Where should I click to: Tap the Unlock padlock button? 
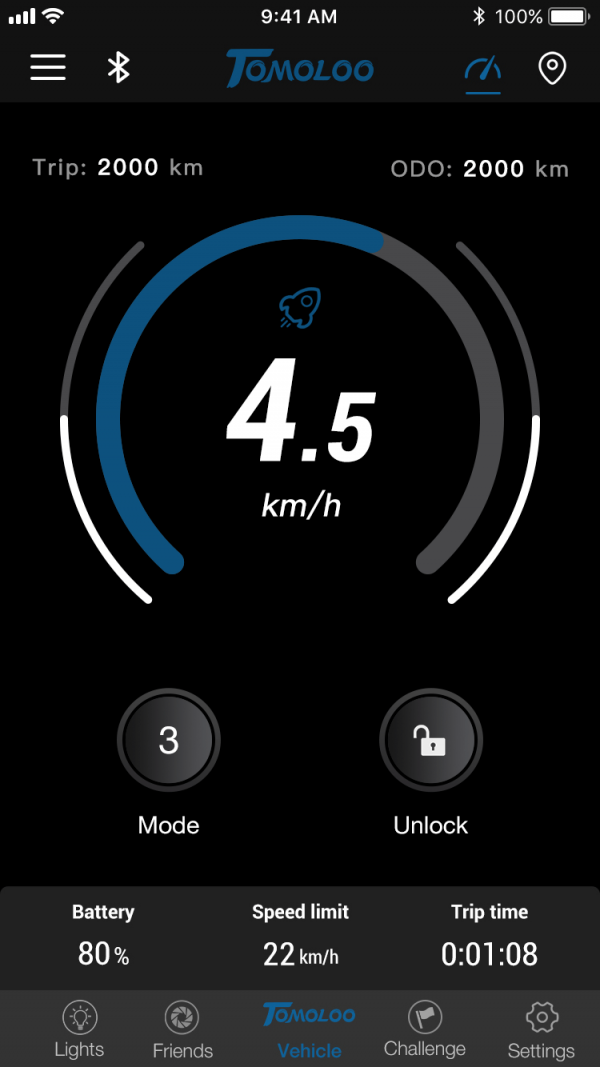(x=431, y=741)
